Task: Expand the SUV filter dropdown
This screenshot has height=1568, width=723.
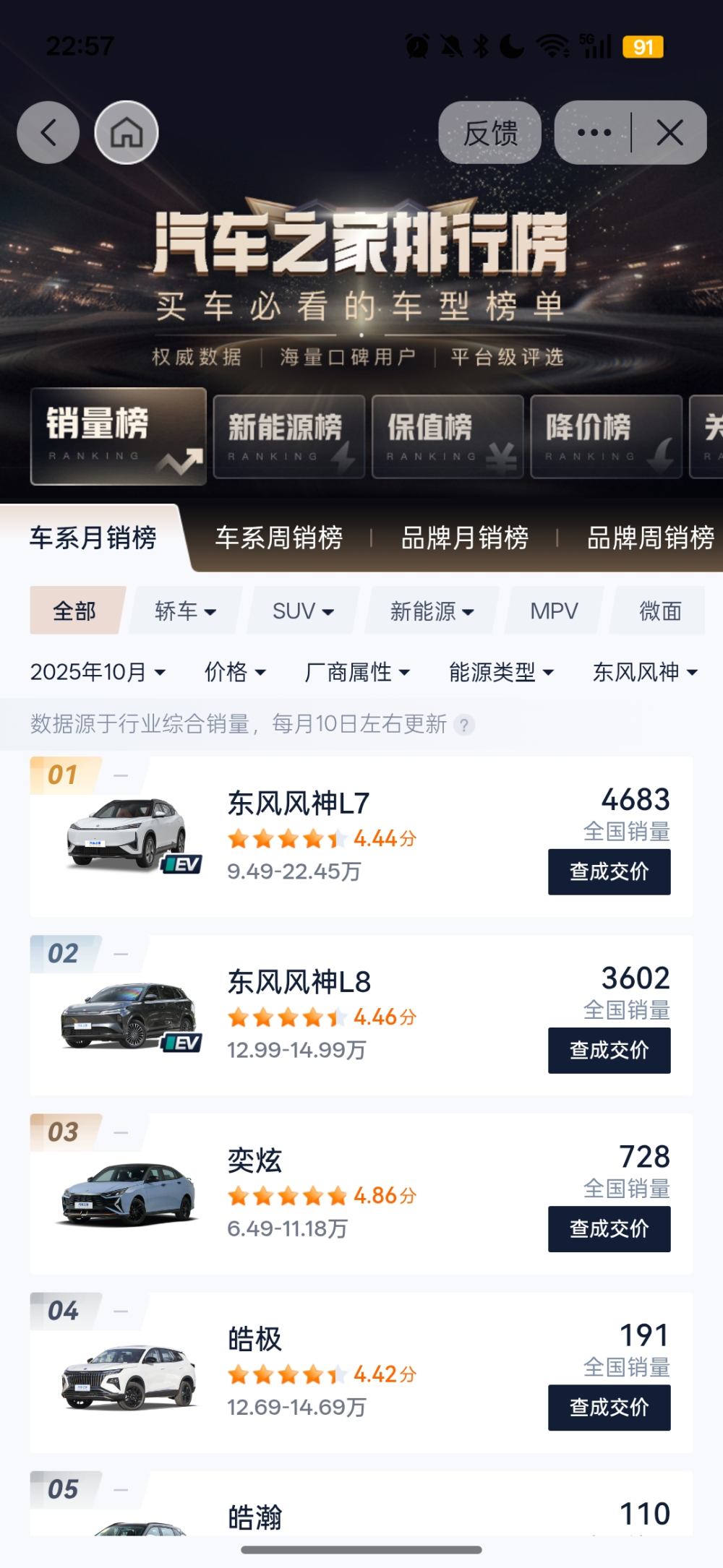Action: (x=301, y=611)
